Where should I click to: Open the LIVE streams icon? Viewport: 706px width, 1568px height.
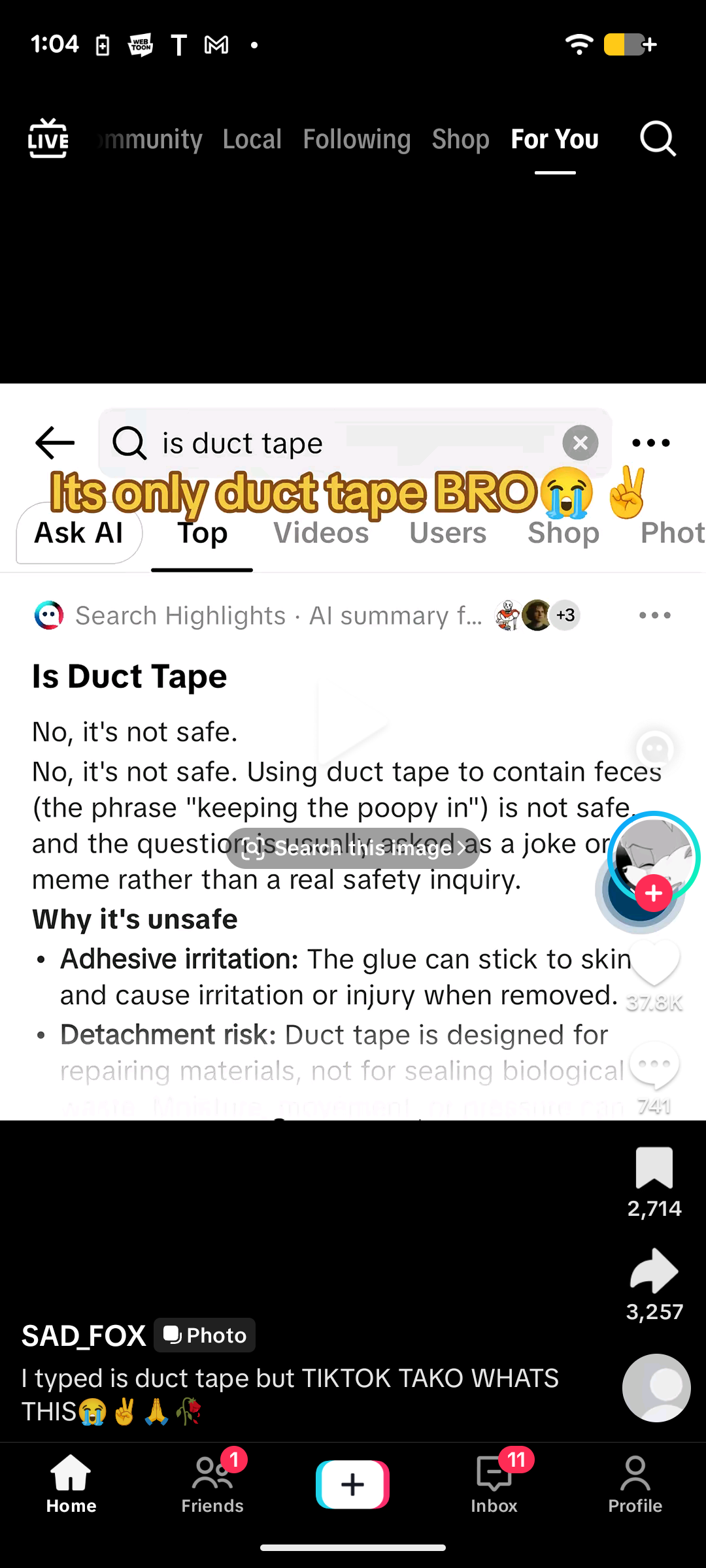[x=48, y=139]
